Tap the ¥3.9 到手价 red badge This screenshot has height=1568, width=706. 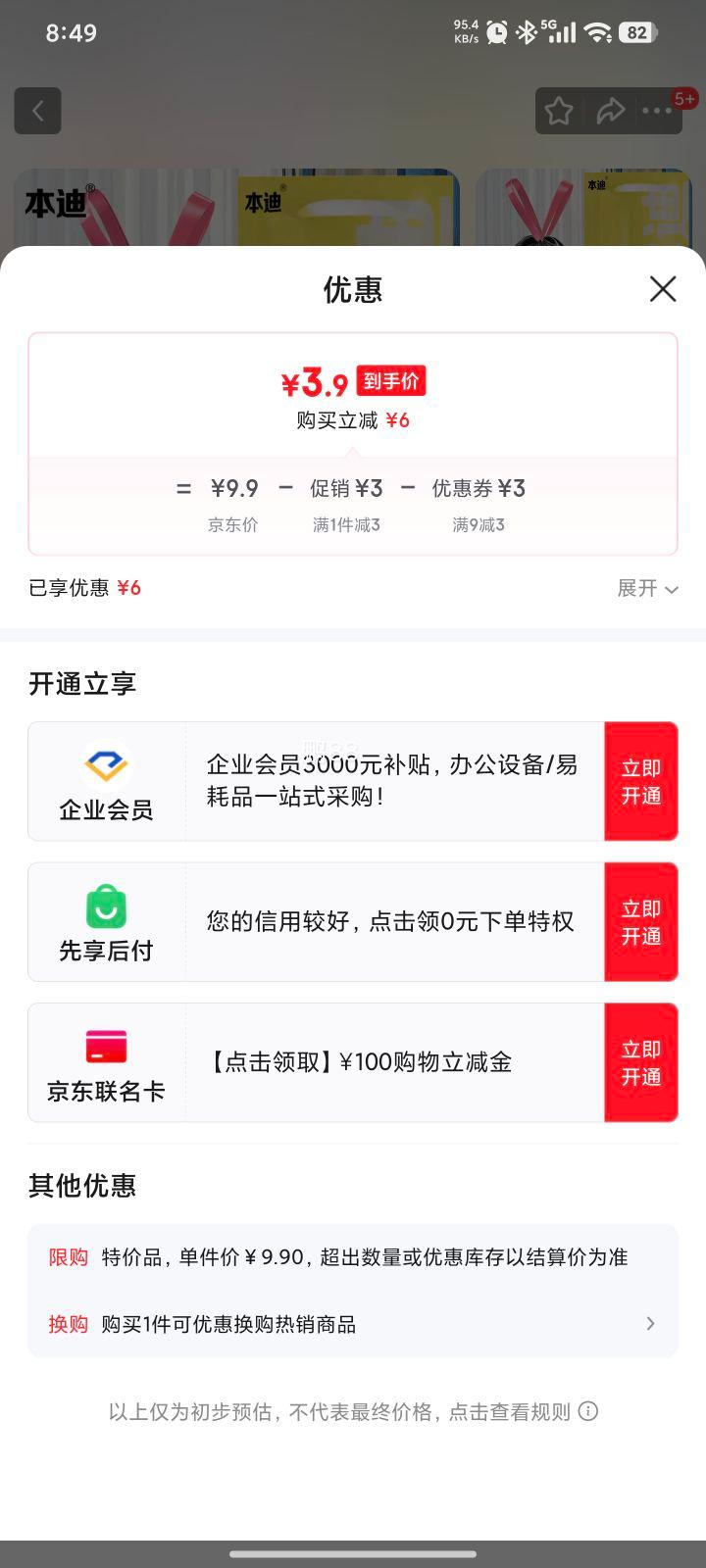391,380
